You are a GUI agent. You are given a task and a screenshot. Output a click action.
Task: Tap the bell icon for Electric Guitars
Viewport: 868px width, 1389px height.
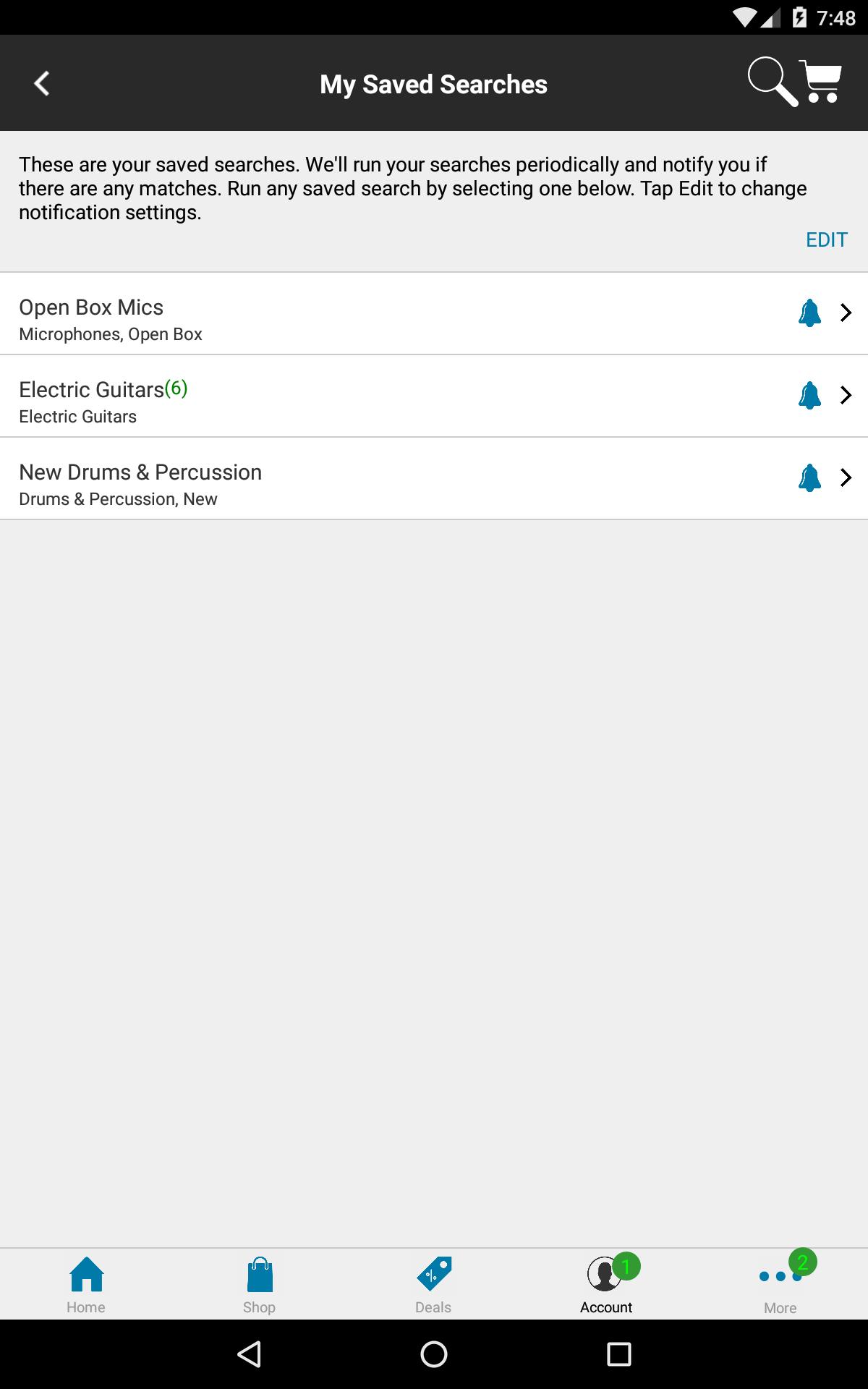(x=809, y=395)
